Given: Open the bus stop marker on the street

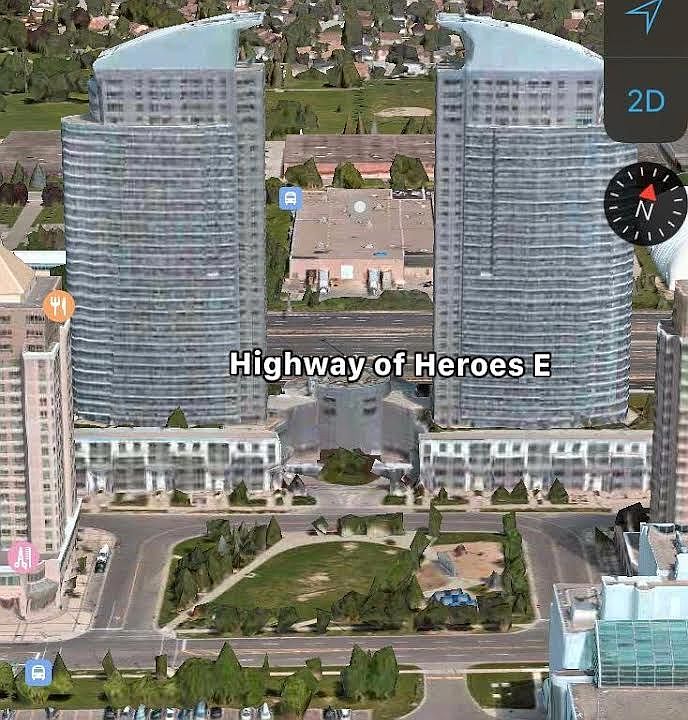Looking at the screenshot, I should click(38, 670).
